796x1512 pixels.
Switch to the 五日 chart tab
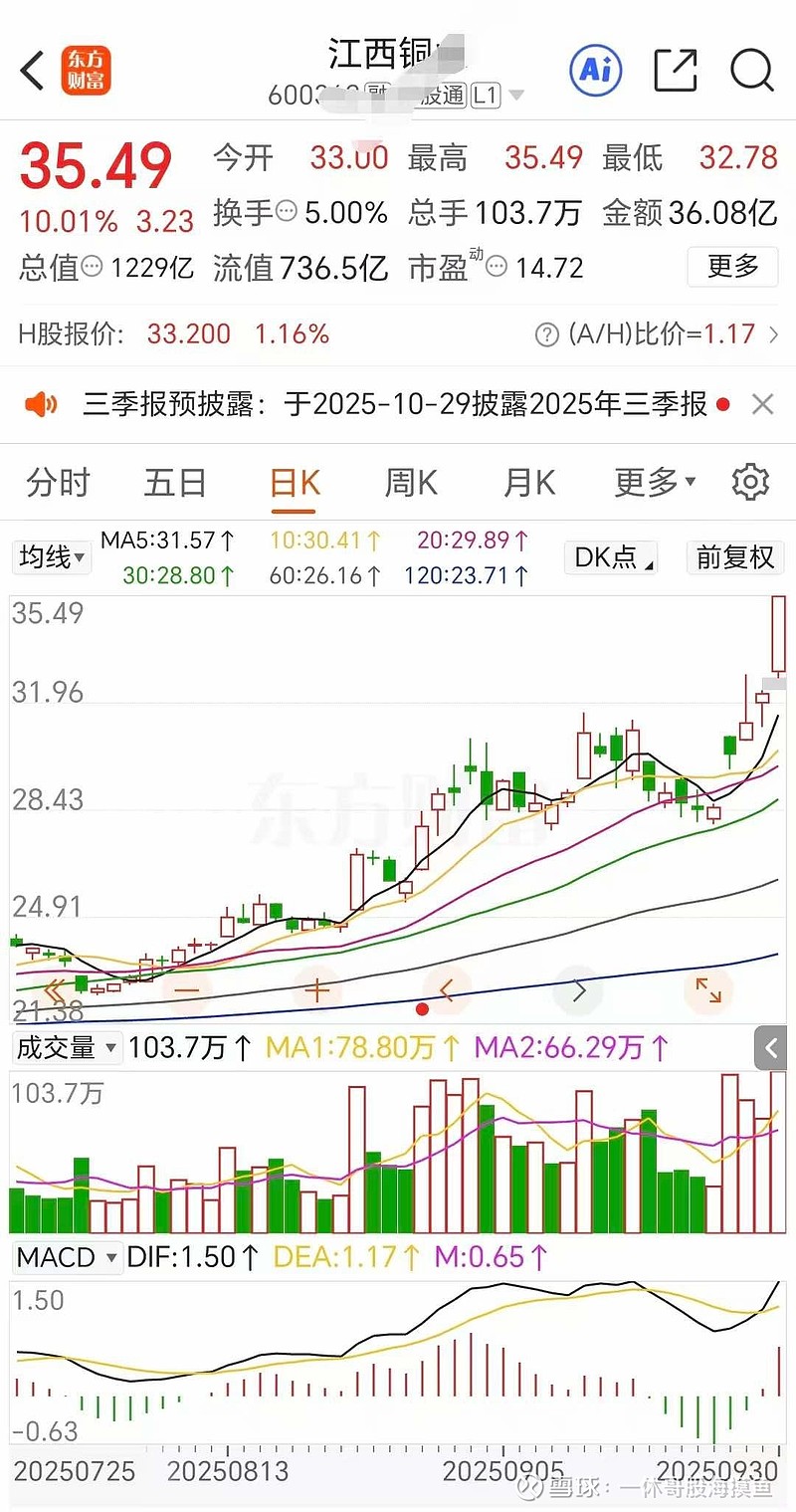click(x=175, y=483)
